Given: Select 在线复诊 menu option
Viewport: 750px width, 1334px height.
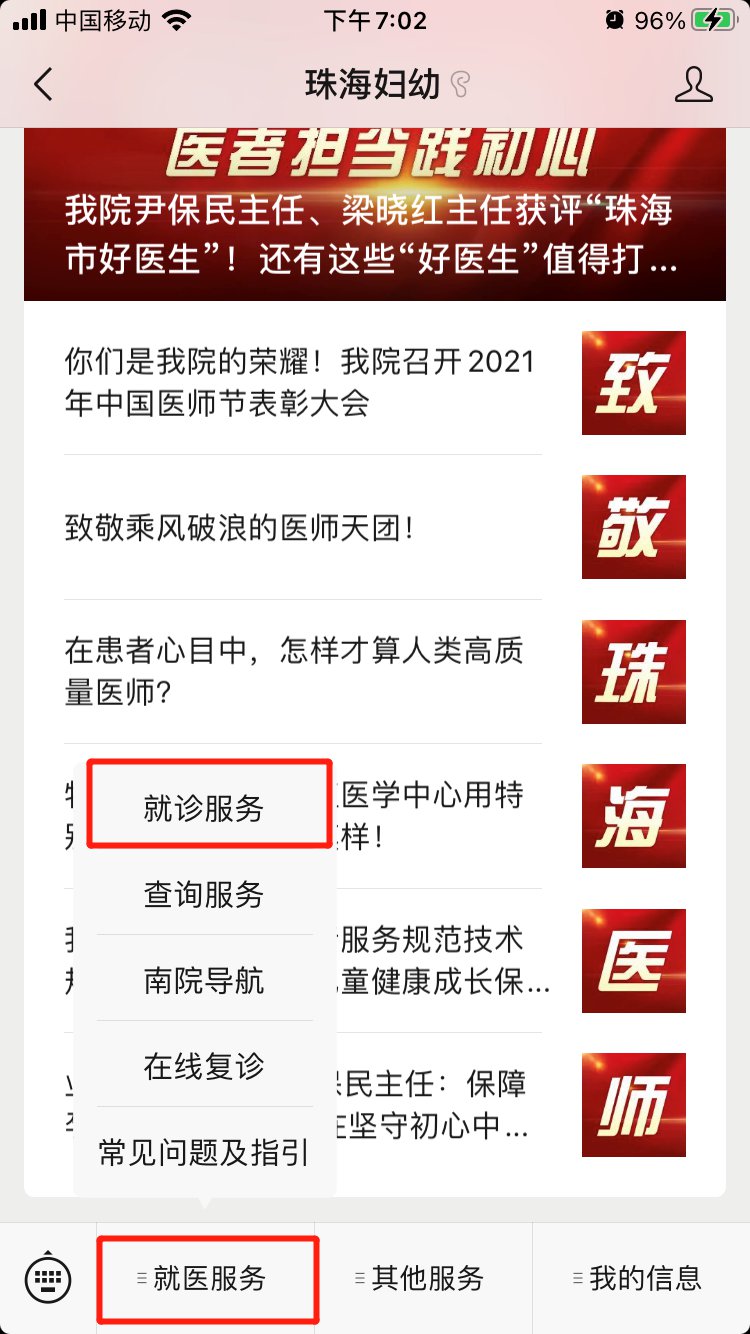Looking at the screenshot, I should pyautogui.click(x=204, y=1066).
